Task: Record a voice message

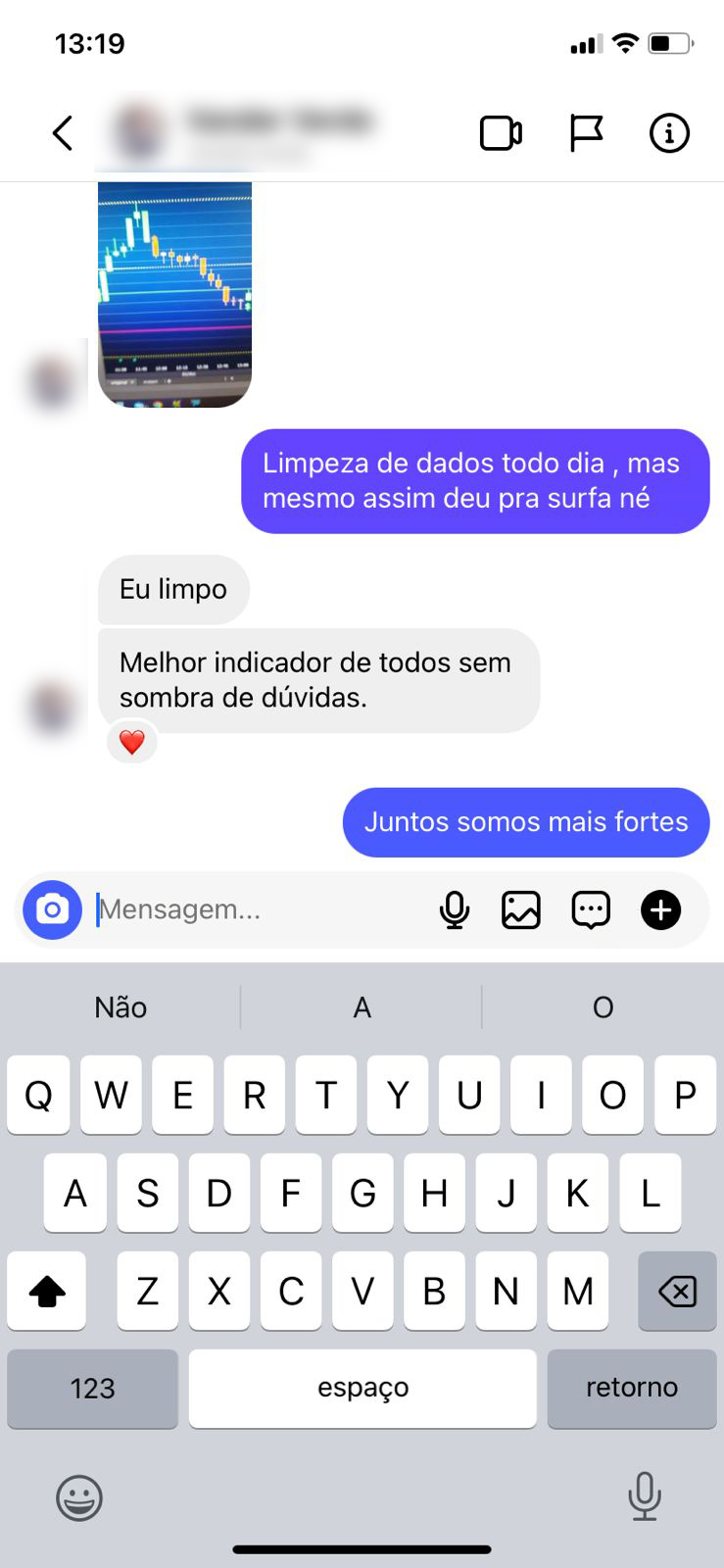Action: click(454, 909)
